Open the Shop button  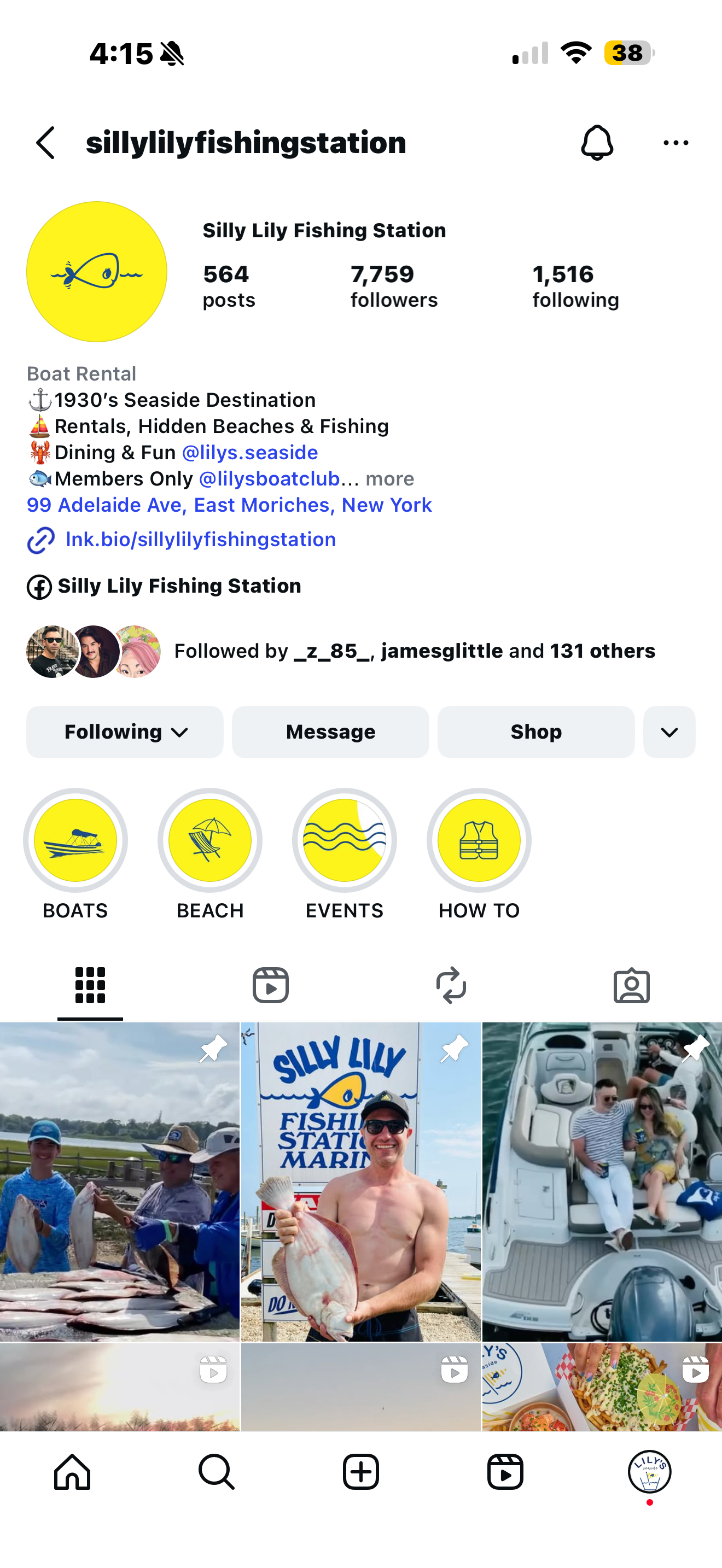535,732
